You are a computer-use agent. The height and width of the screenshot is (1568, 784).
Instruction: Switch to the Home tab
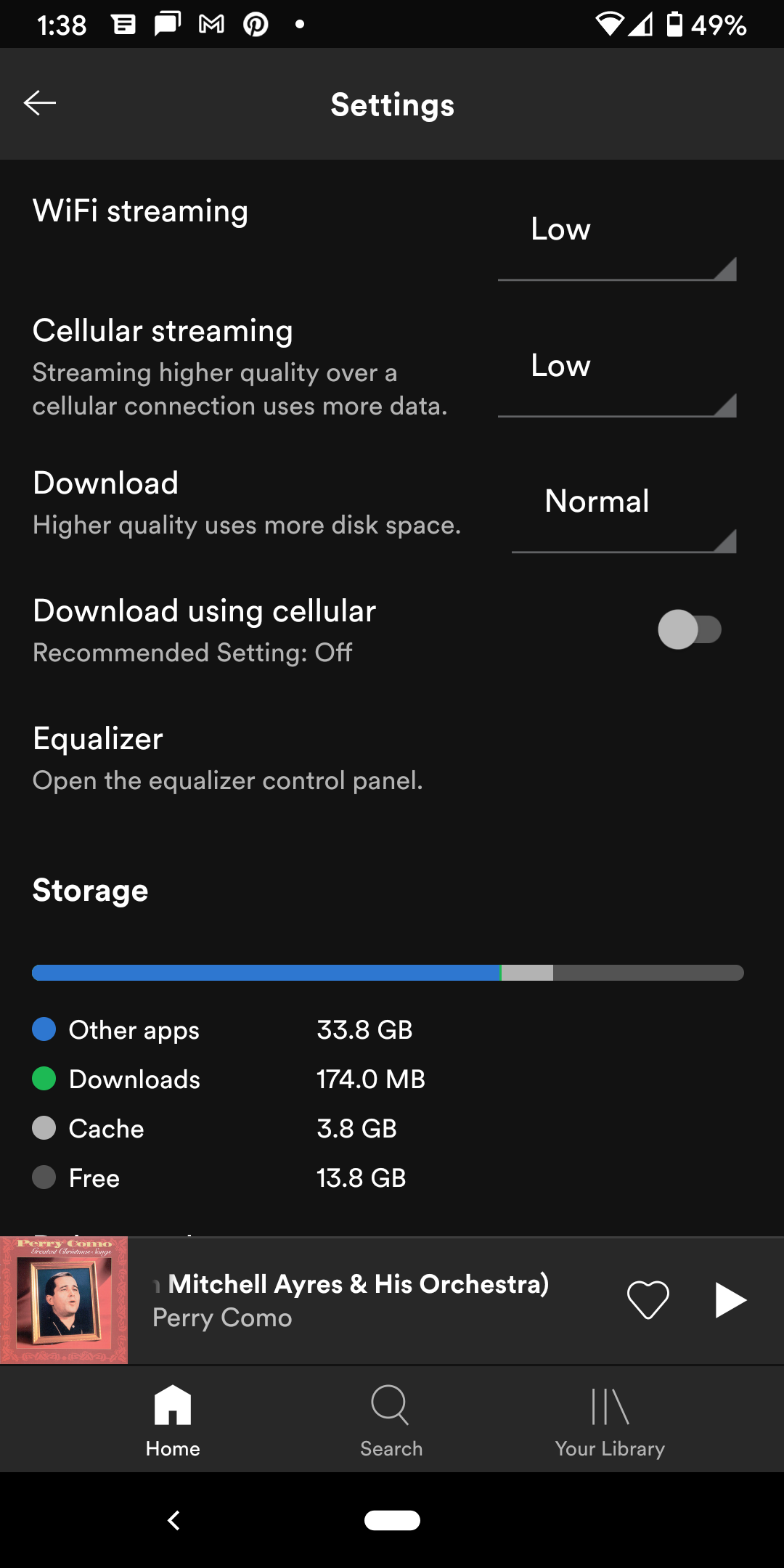point(173,1421)
